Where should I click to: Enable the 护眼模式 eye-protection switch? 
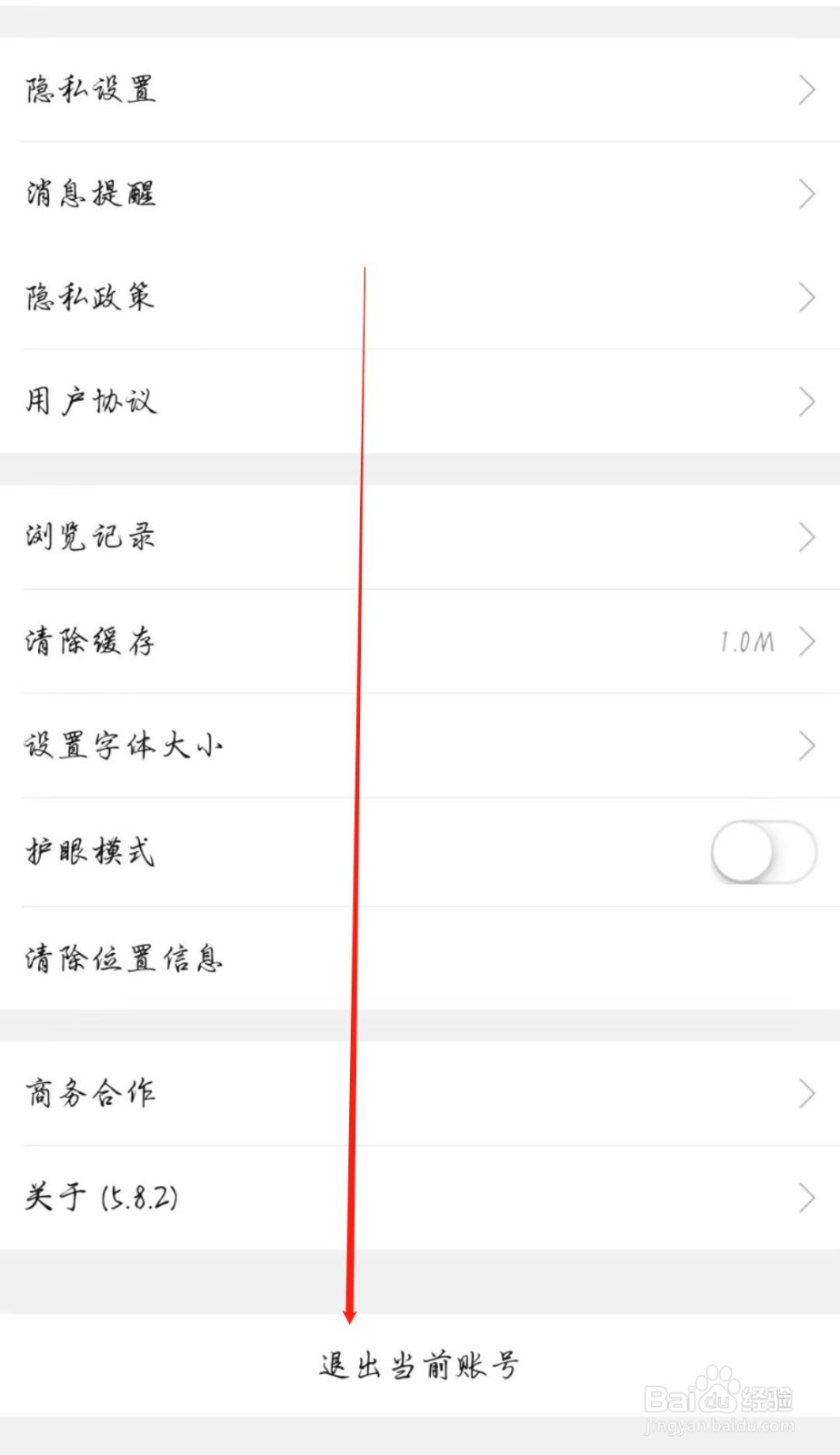point(764,852)
